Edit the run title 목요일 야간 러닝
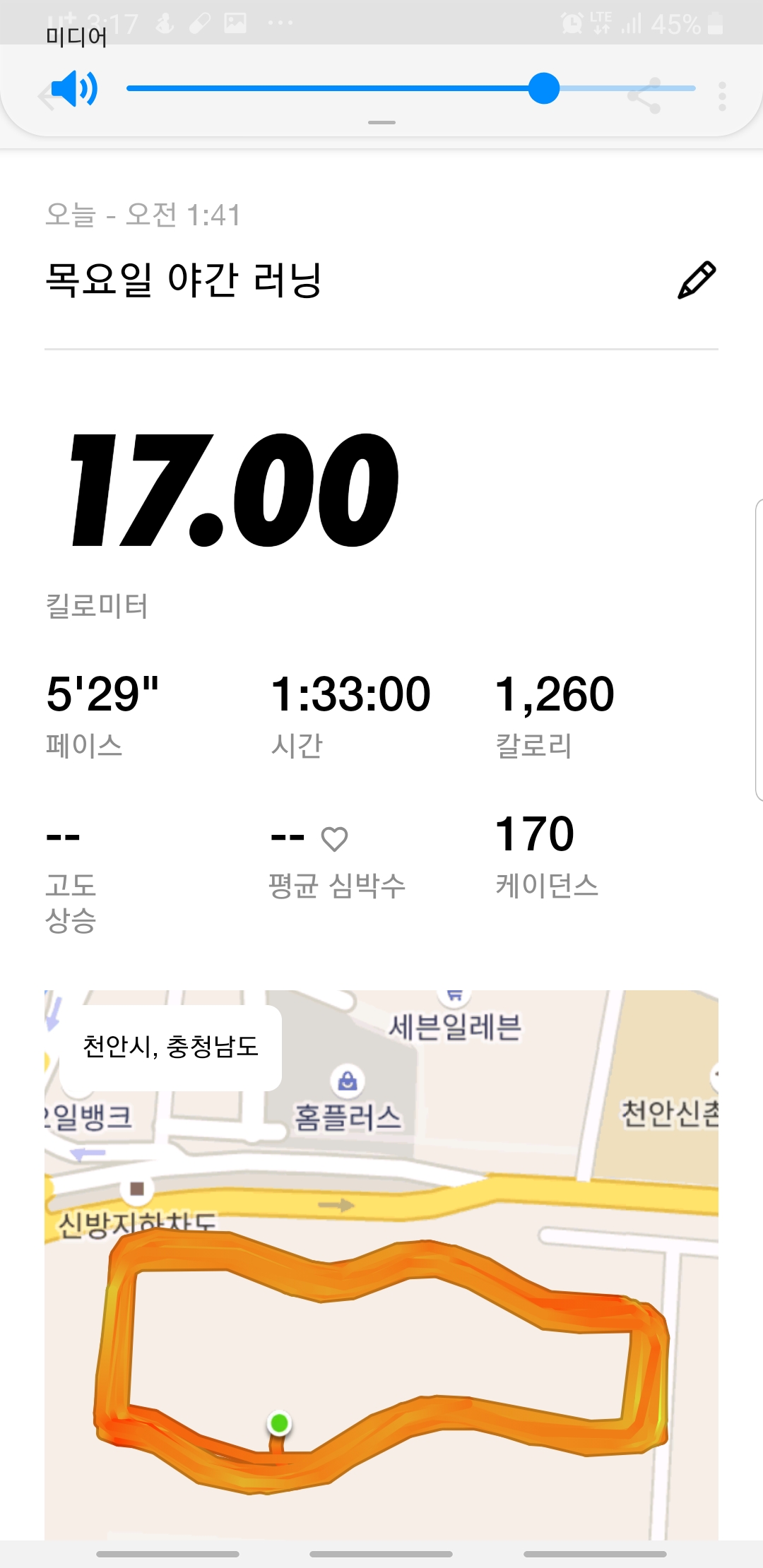 [x=697, y=280]
